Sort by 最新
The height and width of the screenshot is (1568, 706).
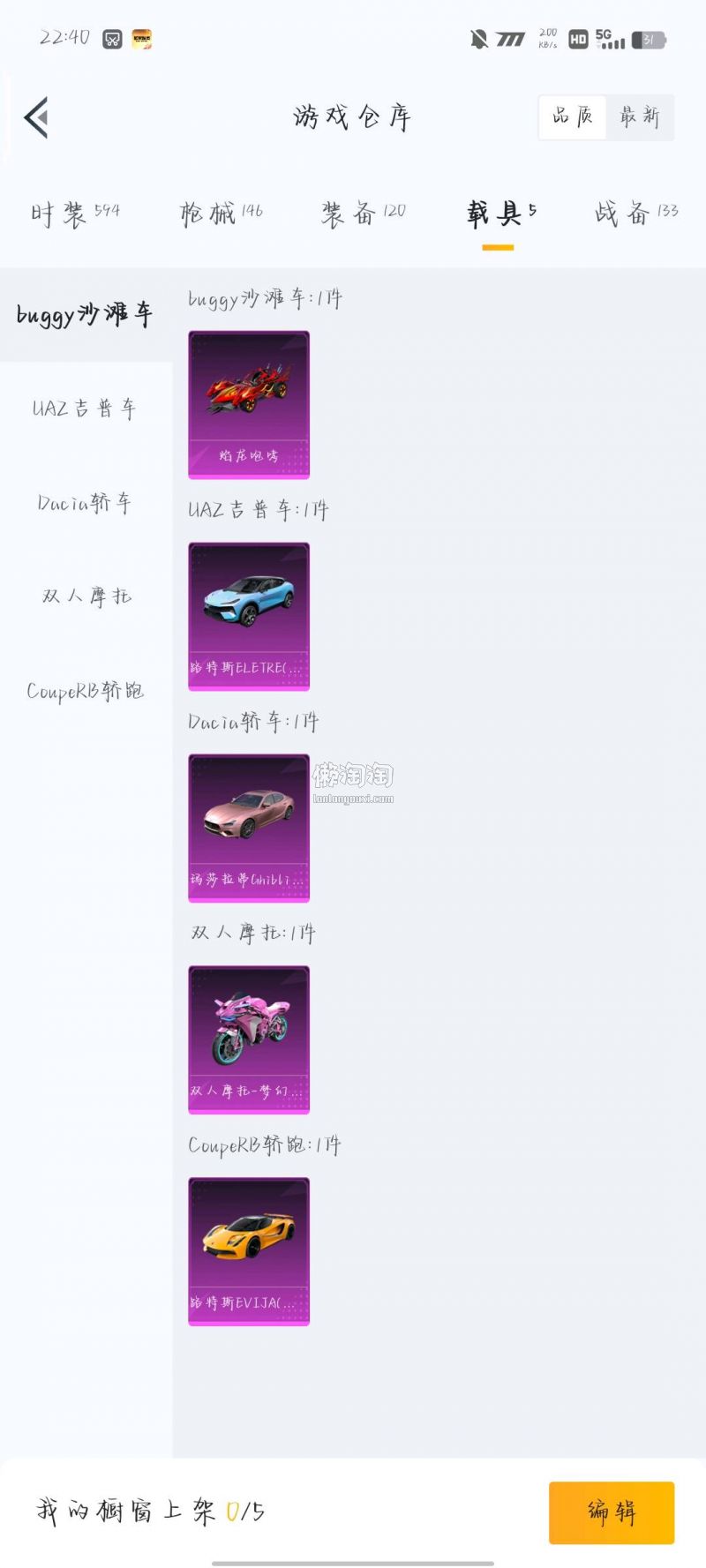coord(640,116)
